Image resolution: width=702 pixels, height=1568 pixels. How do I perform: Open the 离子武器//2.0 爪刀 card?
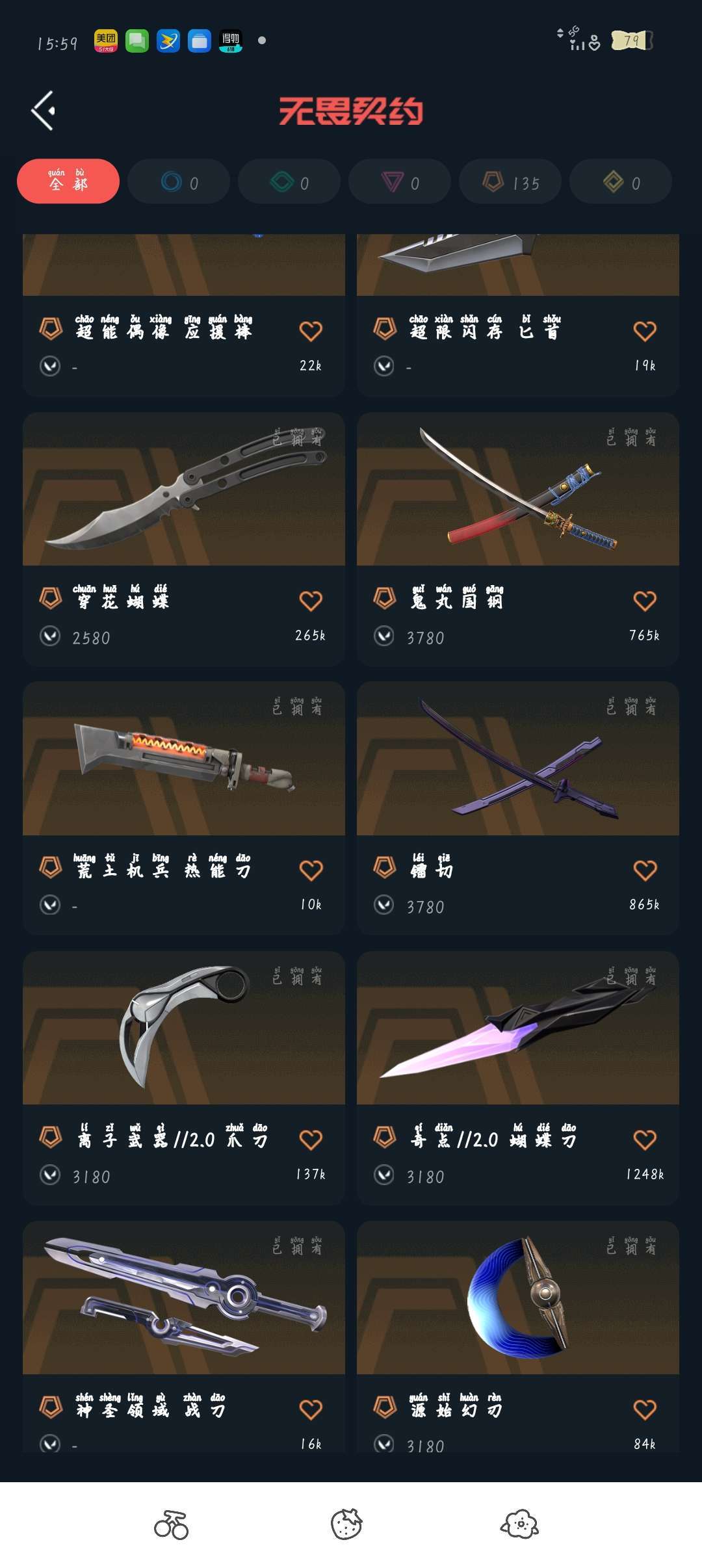click(x=184, y=1028)
